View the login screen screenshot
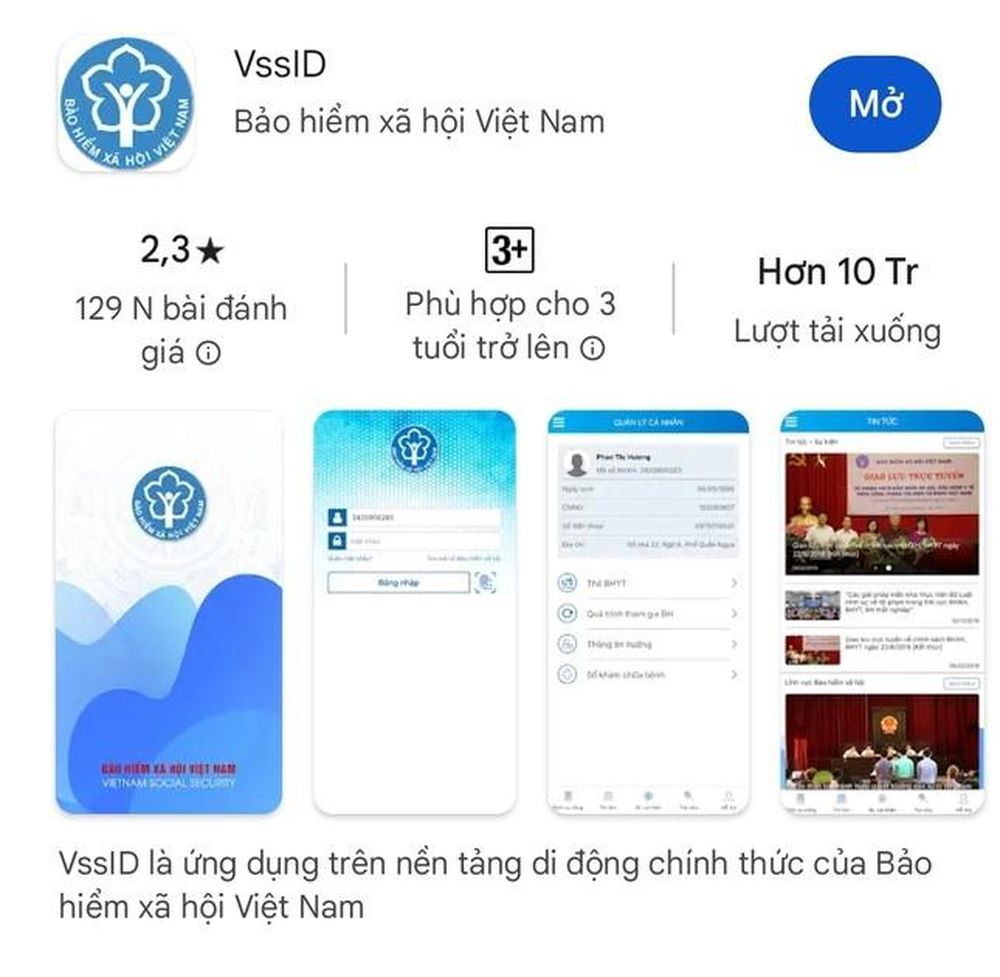The height and width of the screenshot is (977, 1000). click(414, 612)
